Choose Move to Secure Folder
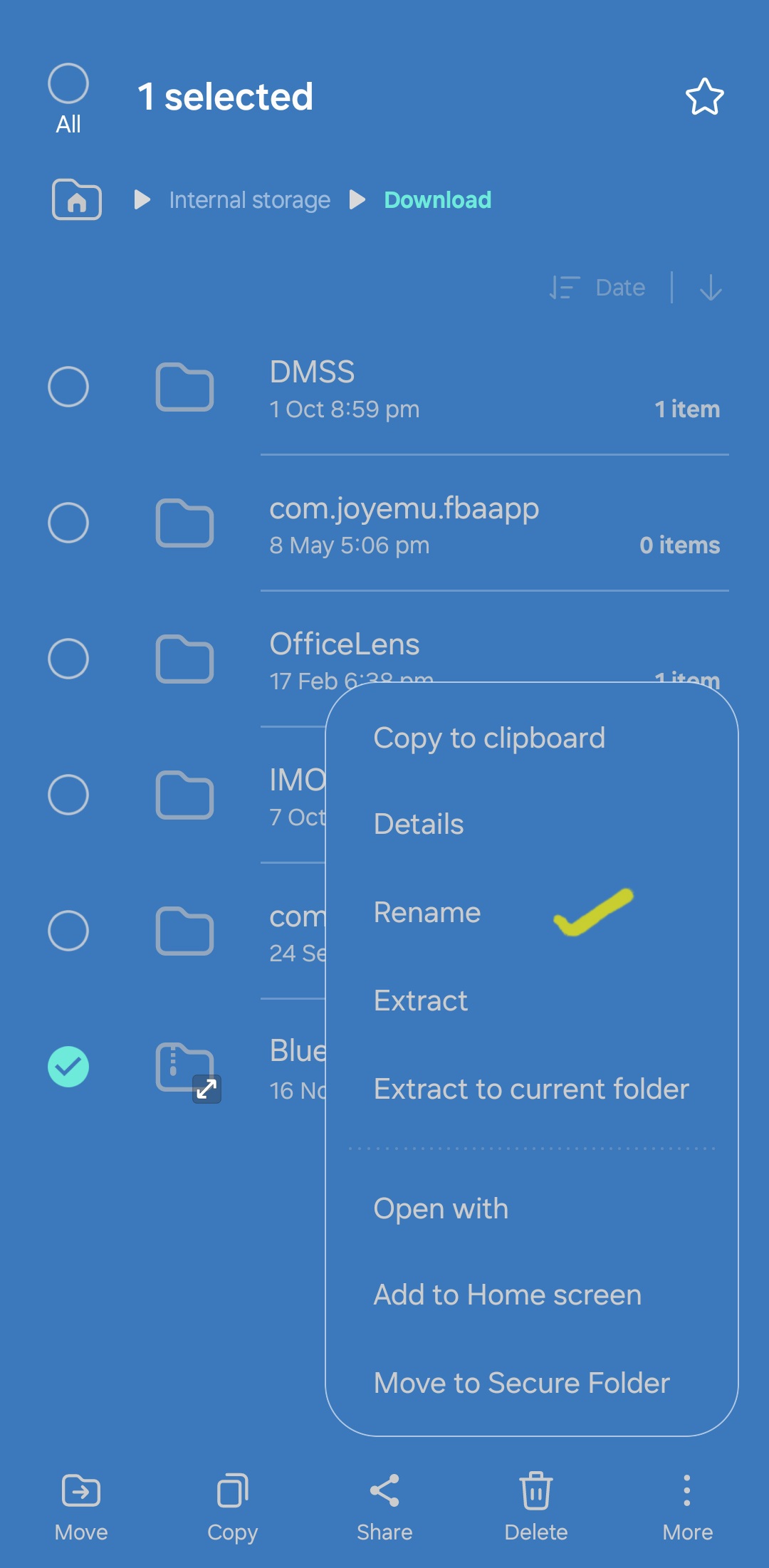769x1568 pixels. pyautogui.click(x=522, y=1384)
